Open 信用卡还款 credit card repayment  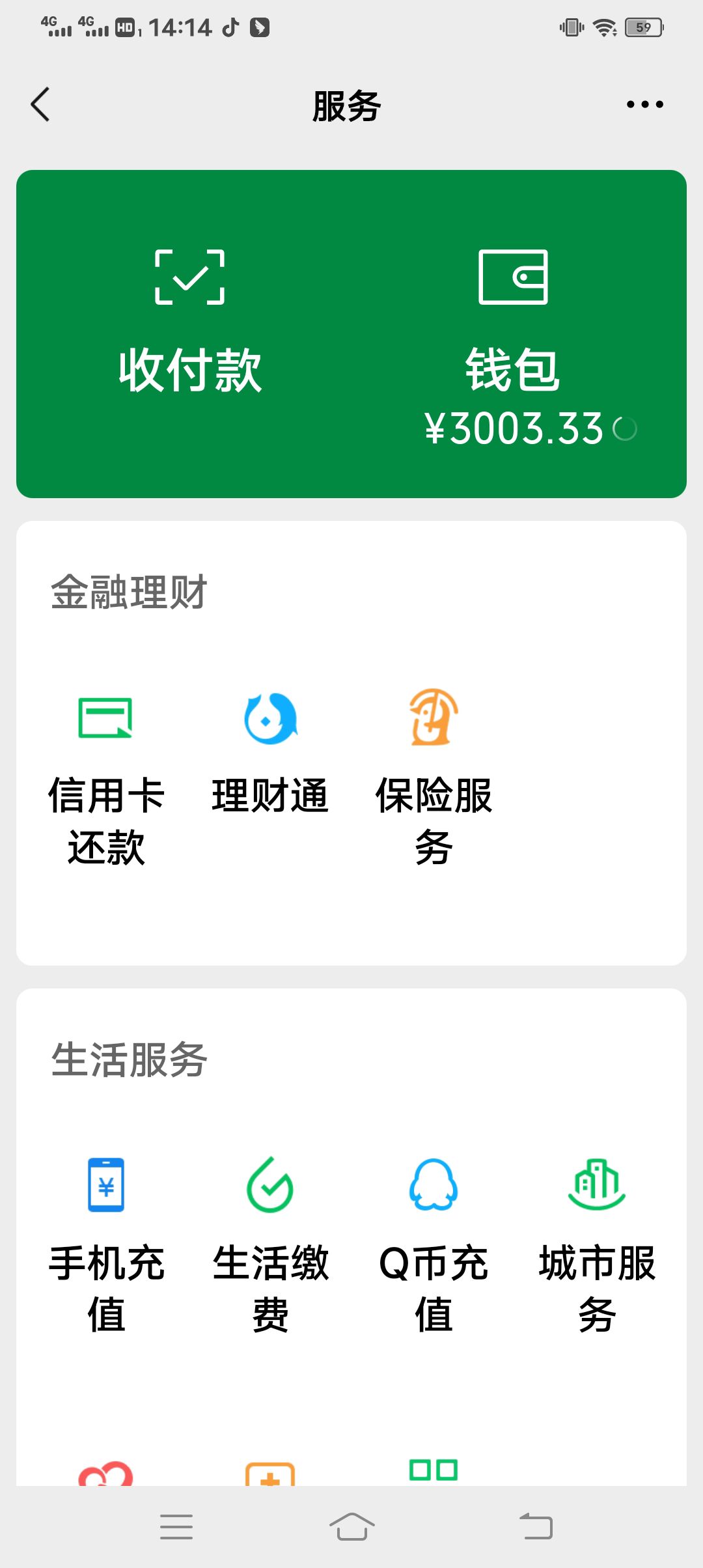coord(106,775)
